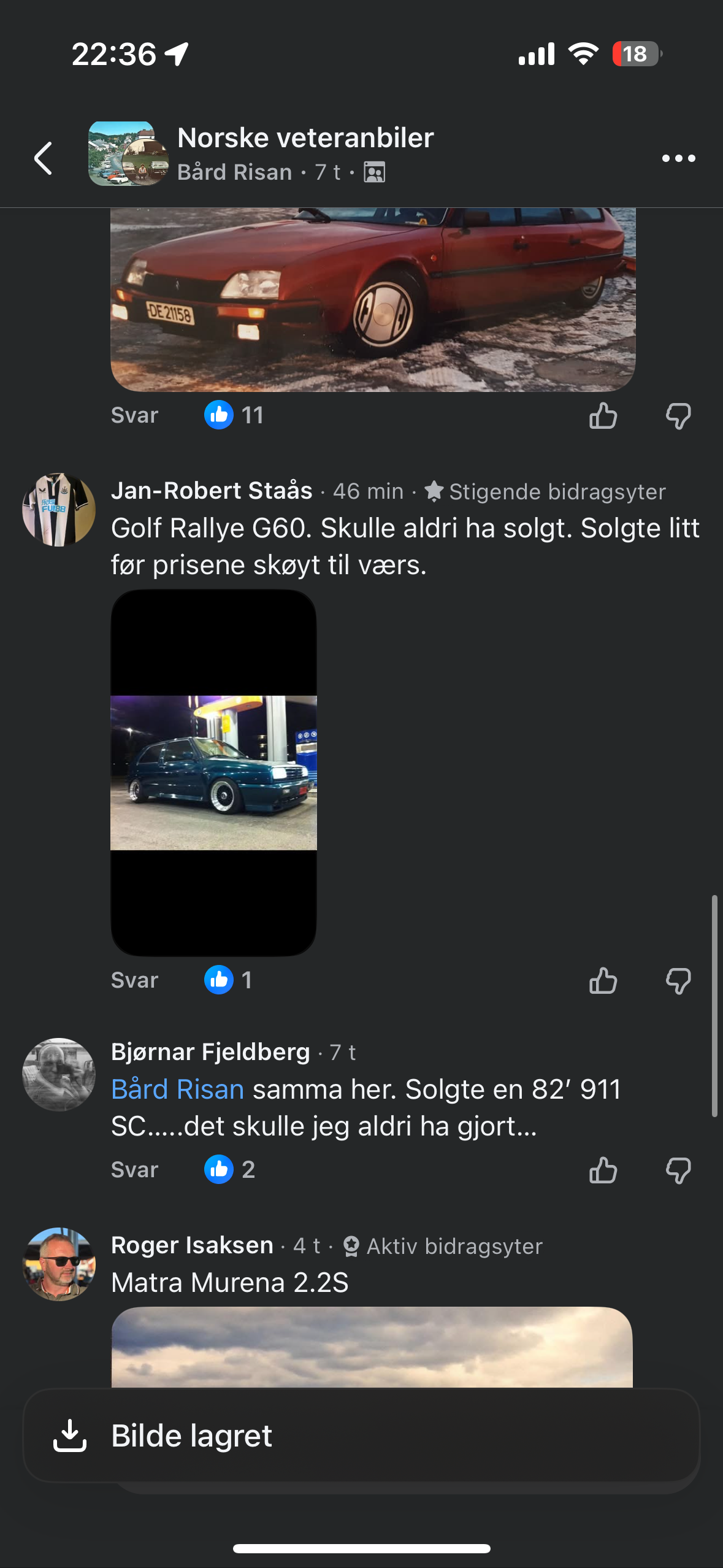Dislike Jan-Robert Staås's Golf Rallye comment

point(678,980)
